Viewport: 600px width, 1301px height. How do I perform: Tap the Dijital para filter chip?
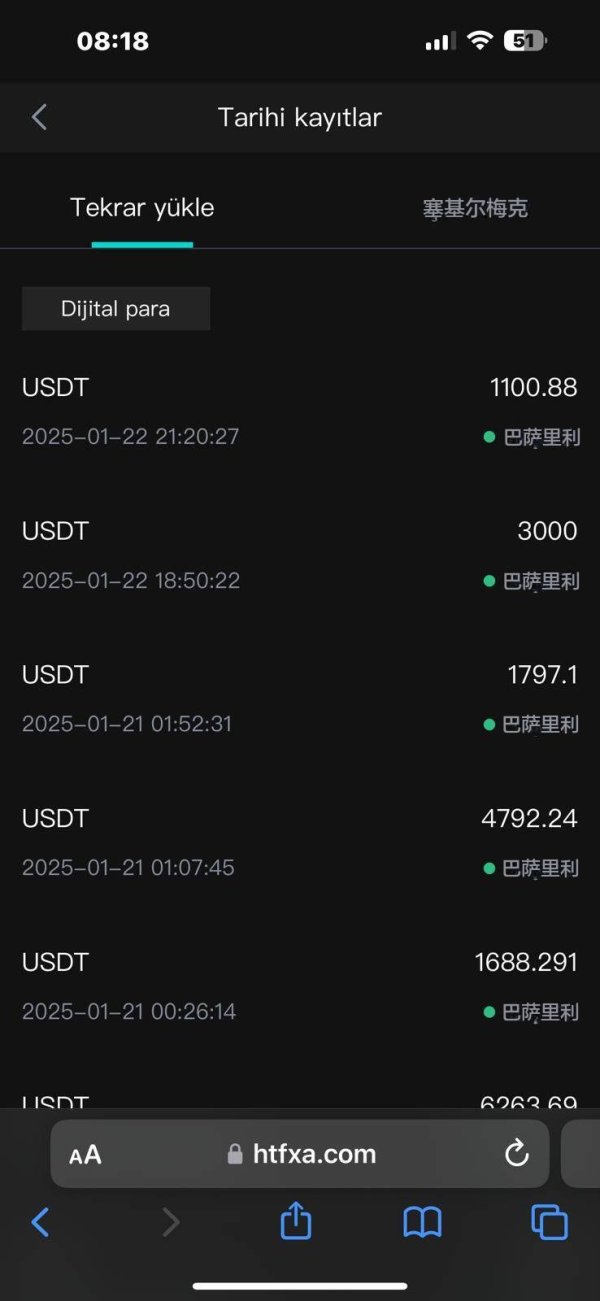click(x=116, y=309)
